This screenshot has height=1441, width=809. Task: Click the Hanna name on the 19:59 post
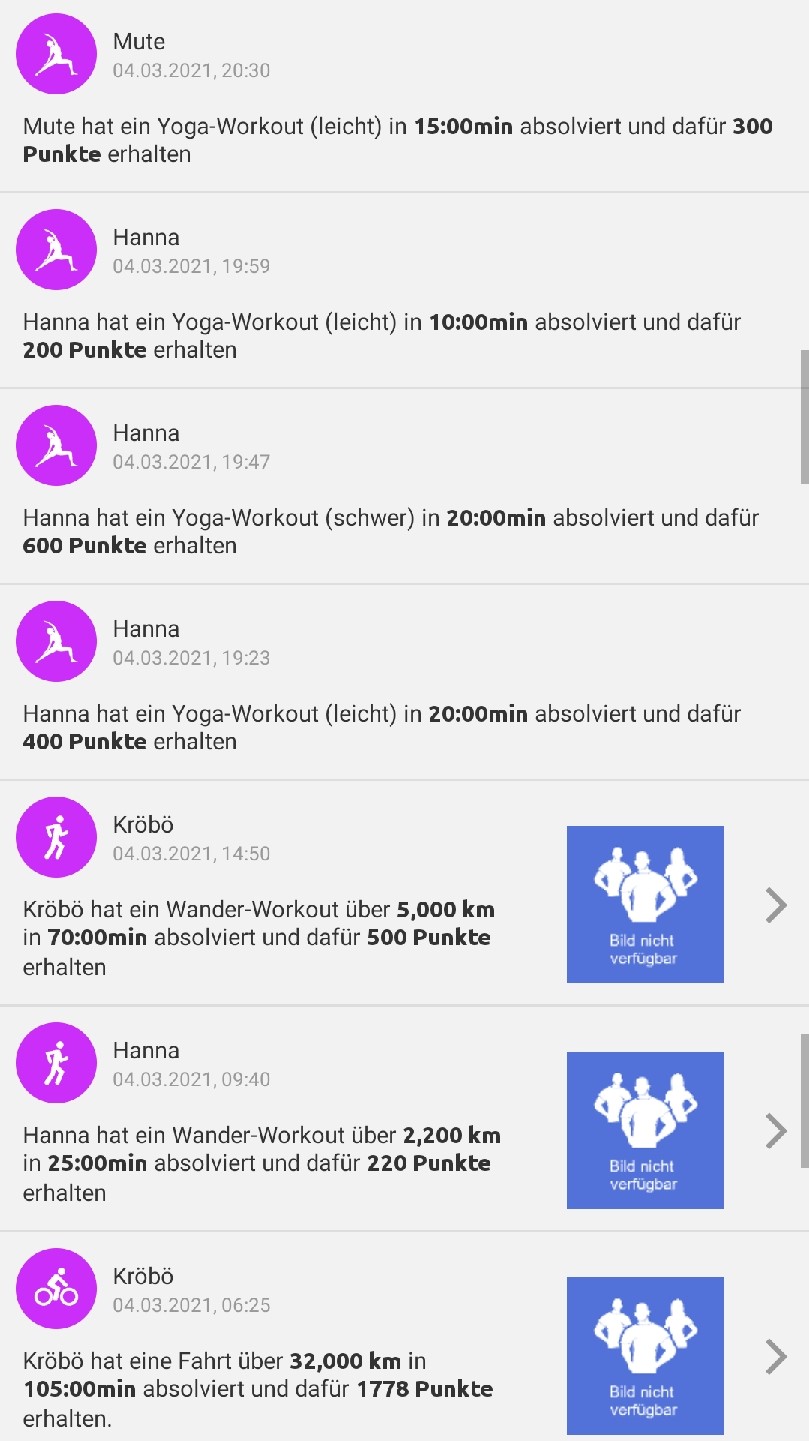point(147,237)
